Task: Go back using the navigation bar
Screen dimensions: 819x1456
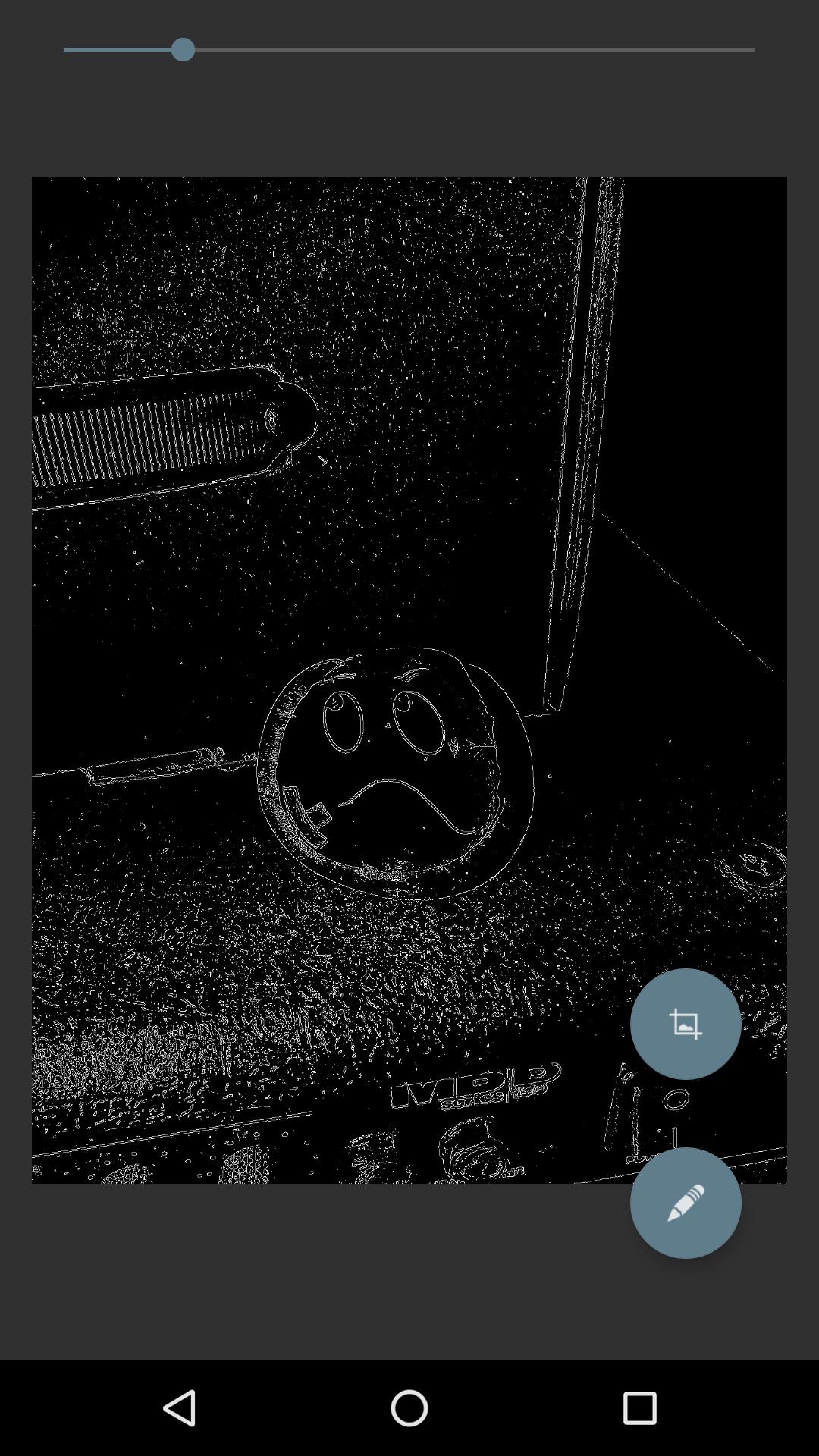Action: 180,1408
